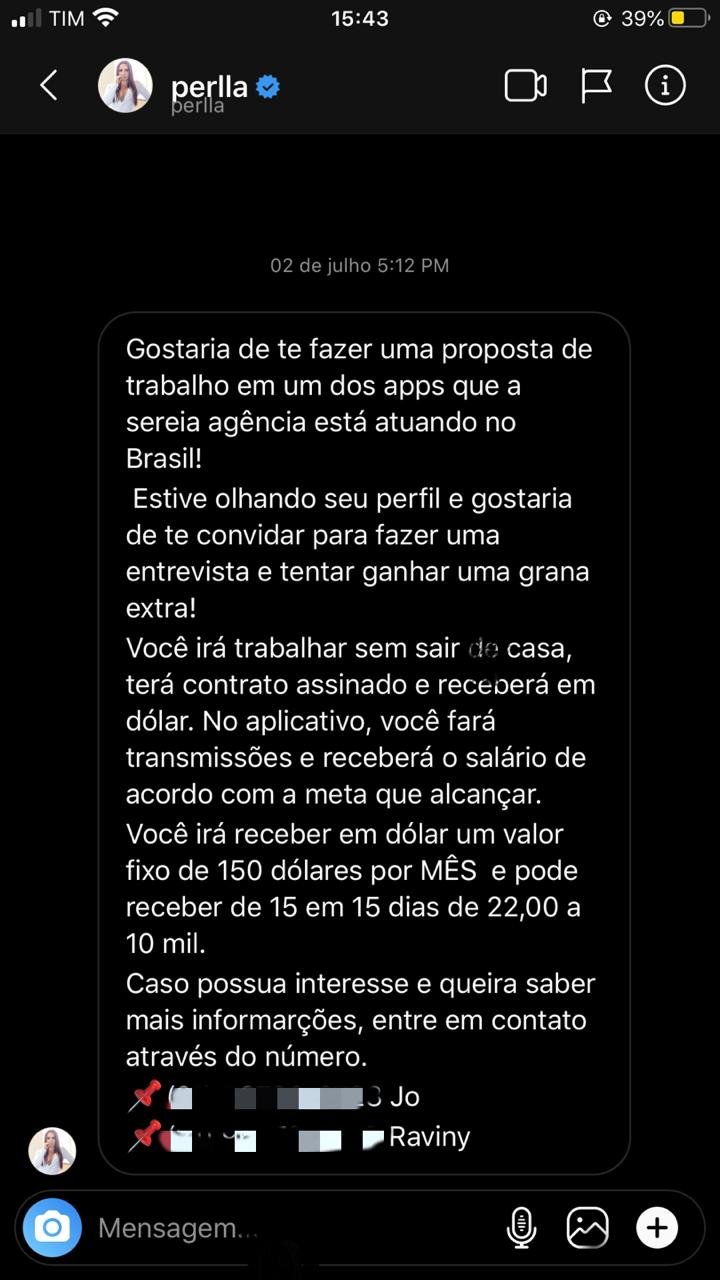Screen dimensions: 720x1280
Task: Focus the Mensagem text field
Action: coord(290,1227)
